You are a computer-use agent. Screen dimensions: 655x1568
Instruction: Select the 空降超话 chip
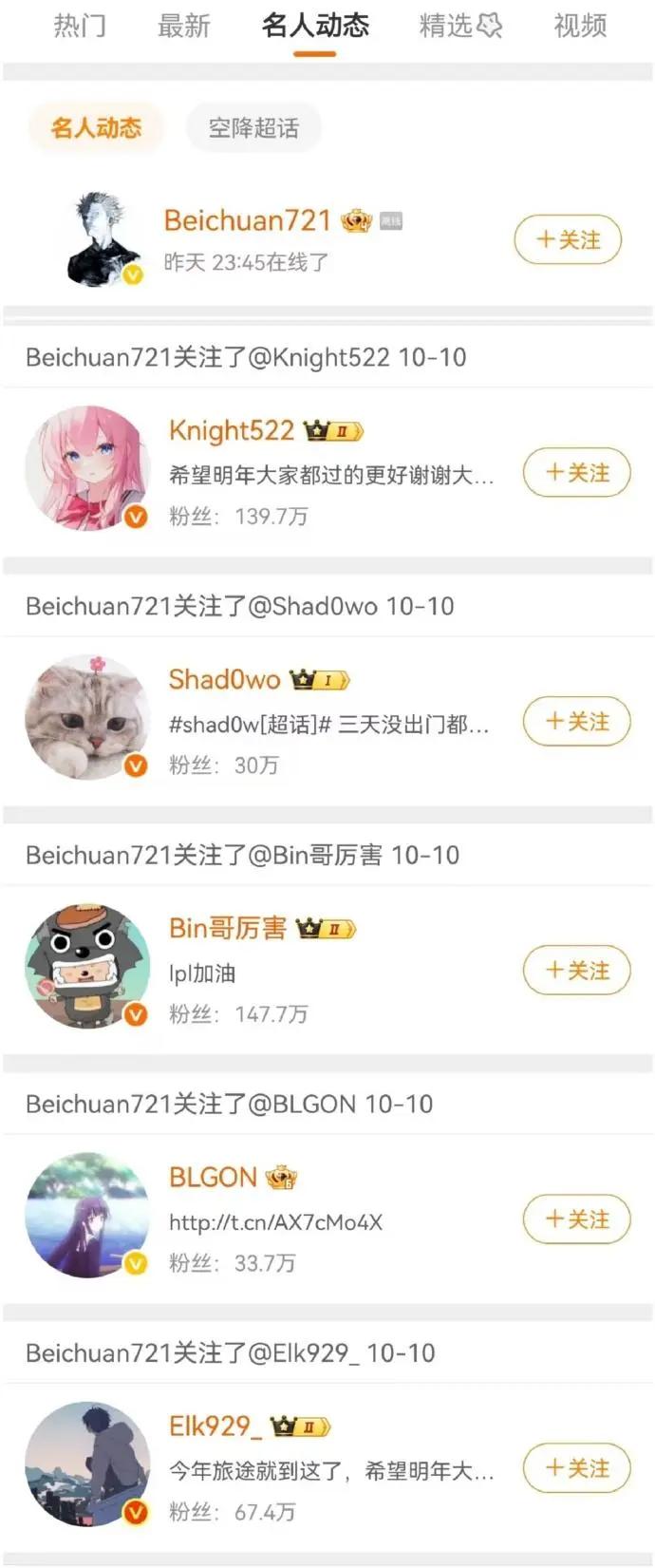click(x=253, y=128)
